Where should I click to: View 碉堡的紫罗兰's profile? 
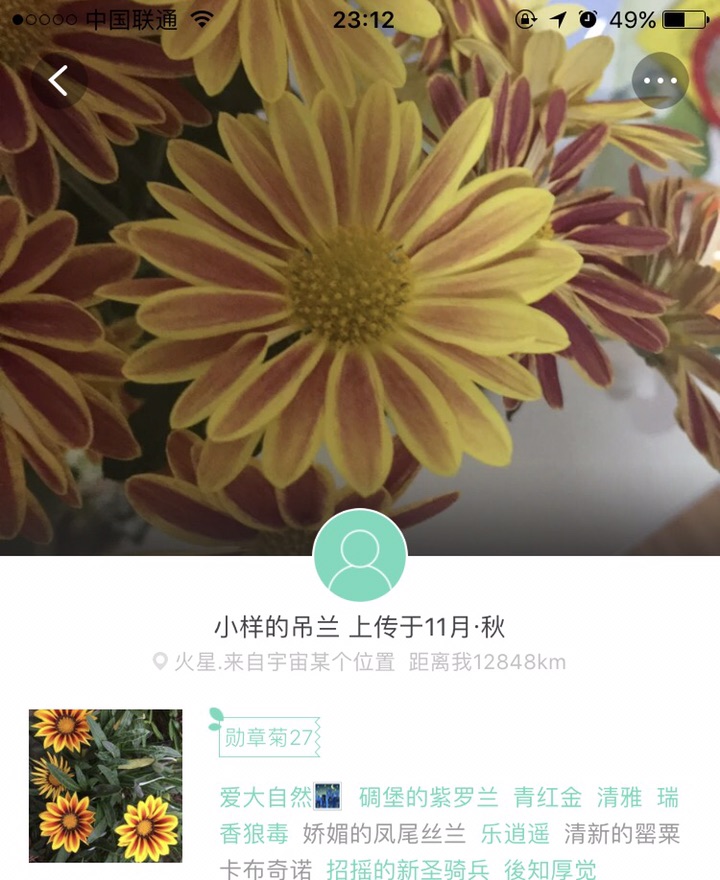click(x=428, y=797)
